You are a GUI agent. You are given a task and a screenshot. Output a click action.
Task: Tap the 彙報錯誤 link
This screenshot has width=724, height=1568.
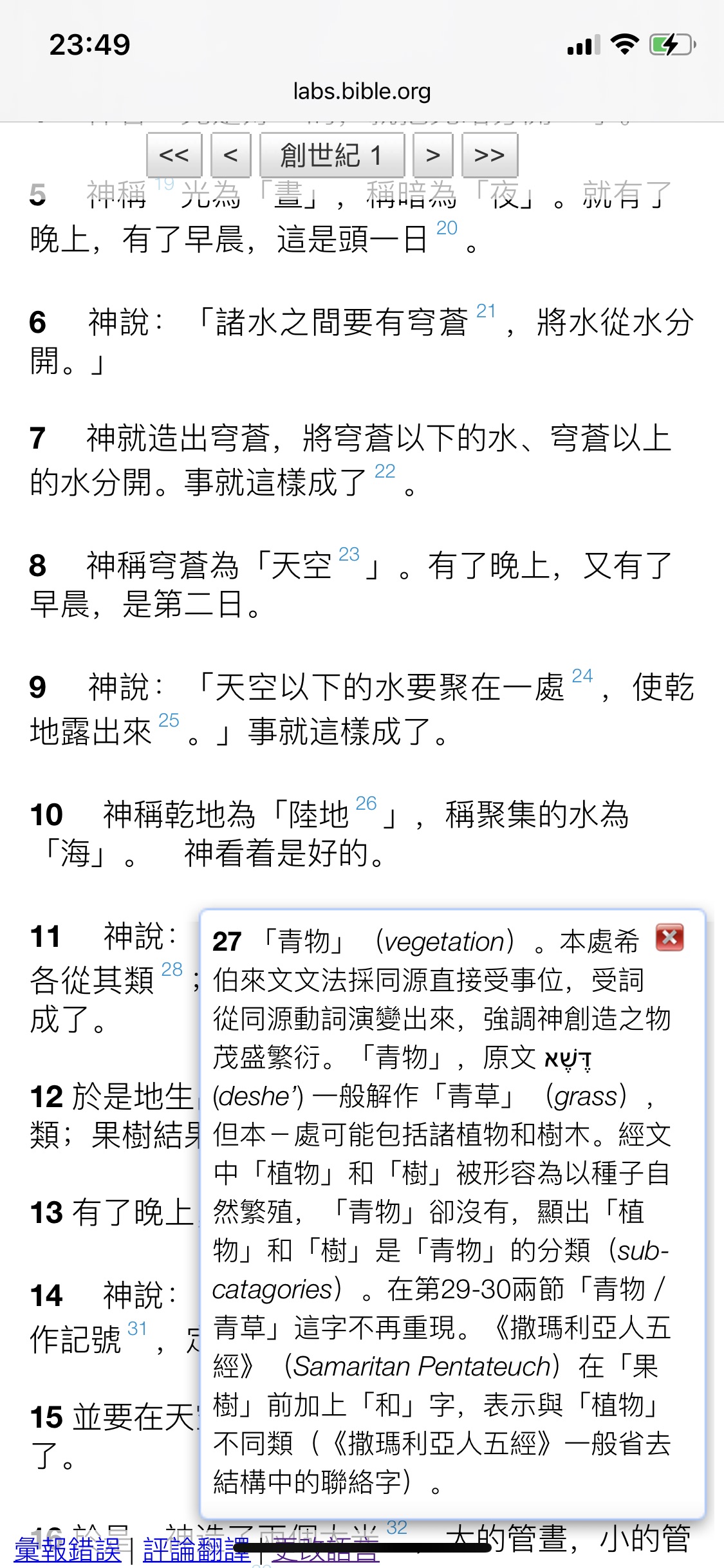68,1550
